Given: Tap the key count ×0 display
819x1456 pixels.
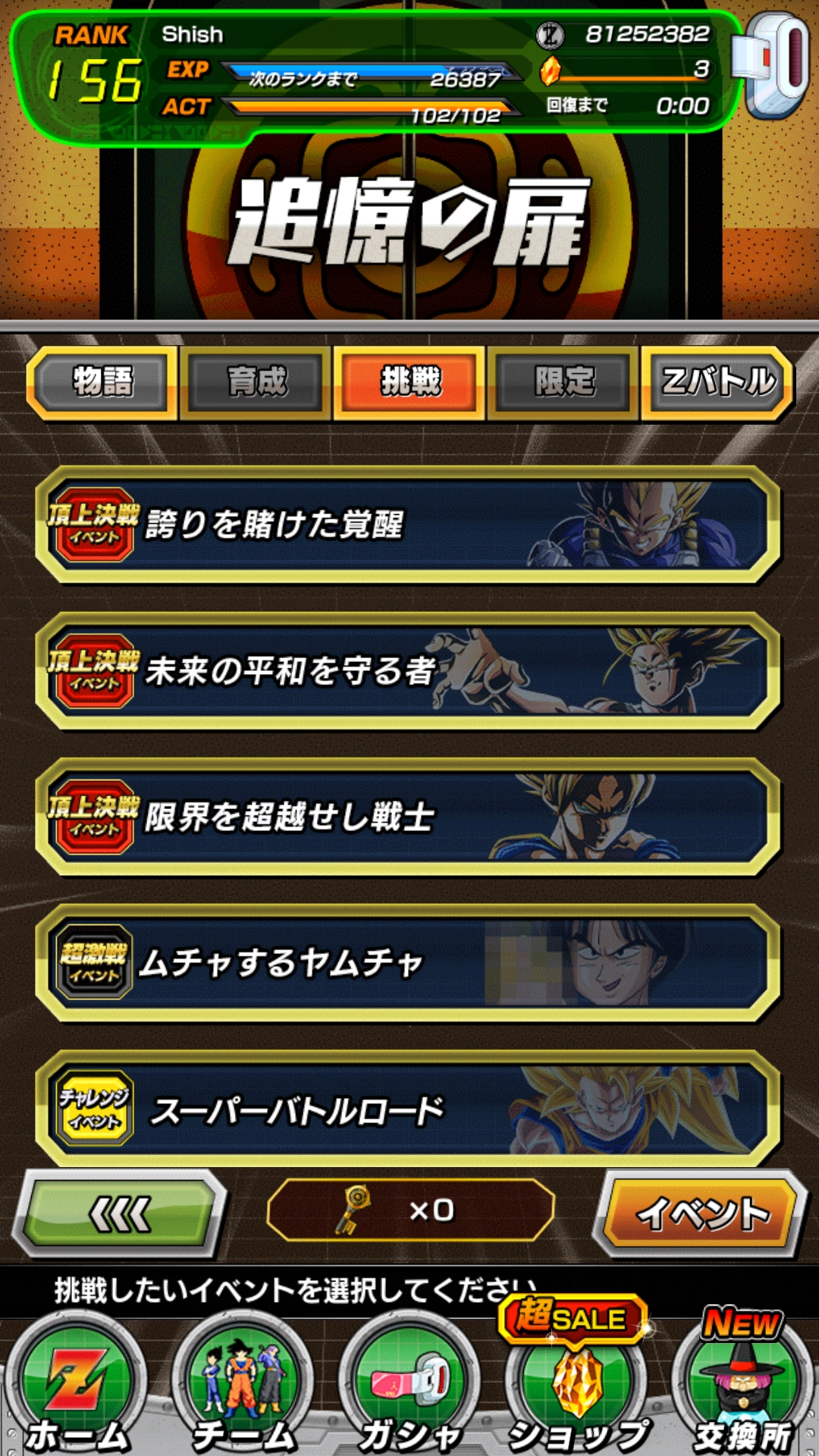Looking at the screenshot, I should [410, 1210].
